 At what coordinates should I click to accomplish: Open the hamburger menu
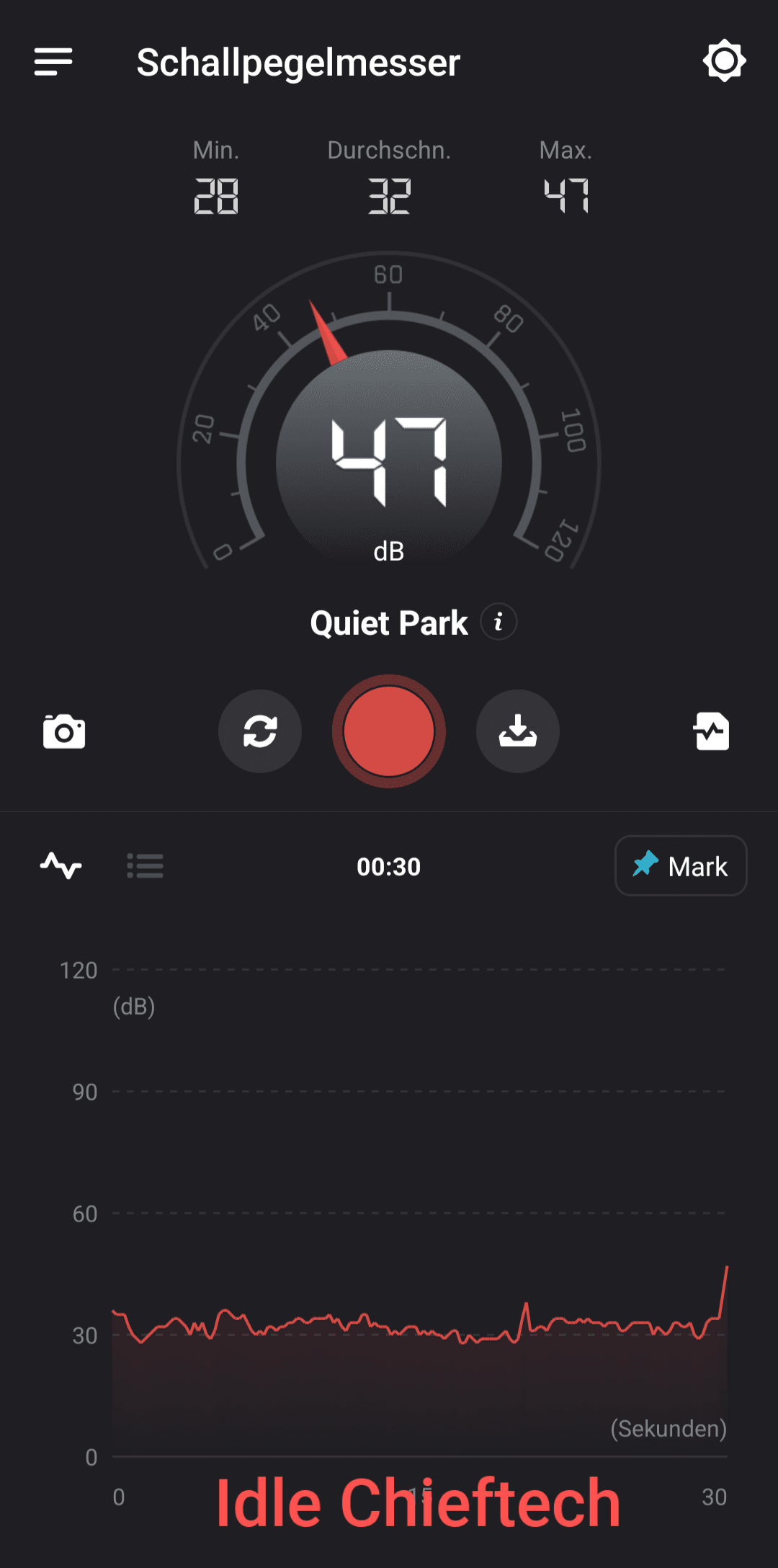pyautogui.click(x=53, y=62)
